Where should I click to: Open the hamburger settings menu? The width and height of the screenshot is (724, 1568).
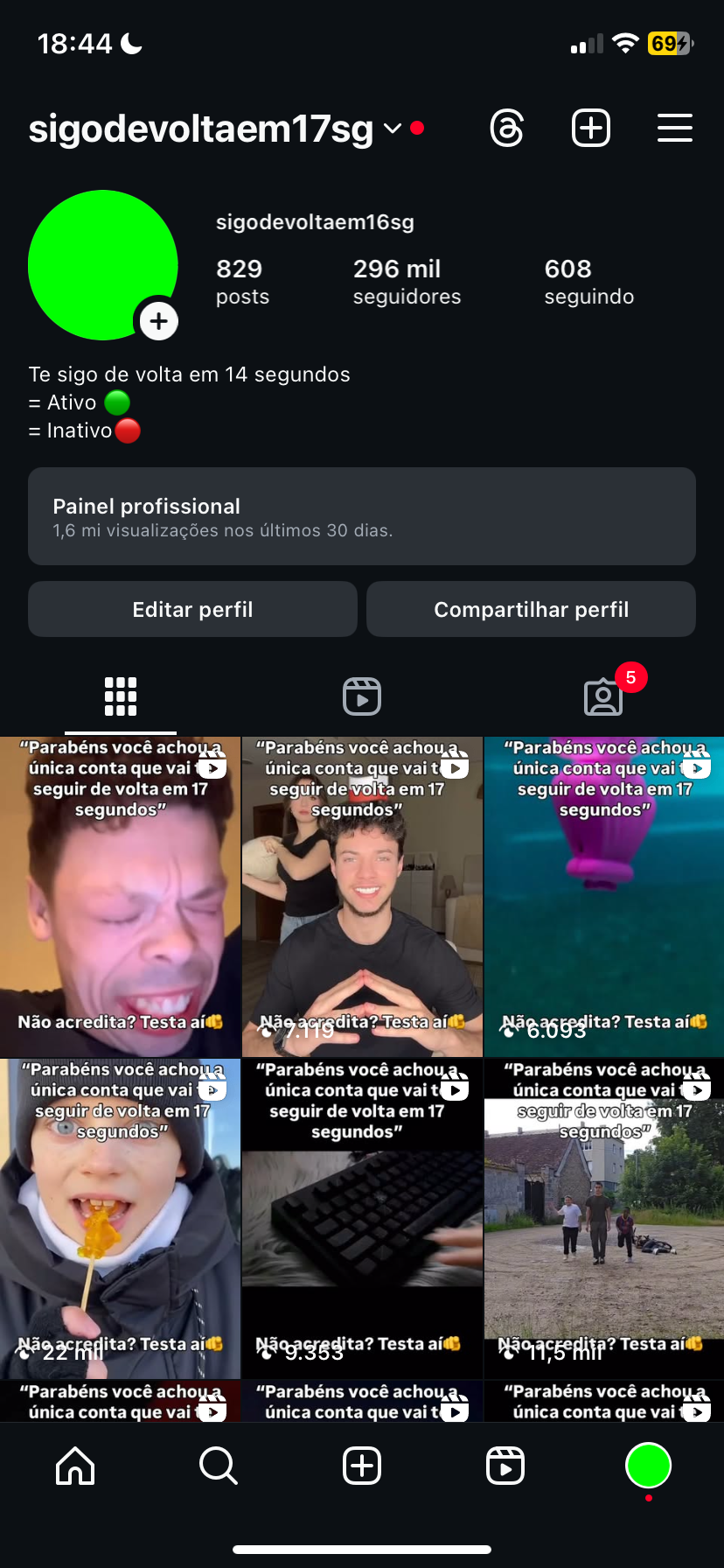[675, 128]
